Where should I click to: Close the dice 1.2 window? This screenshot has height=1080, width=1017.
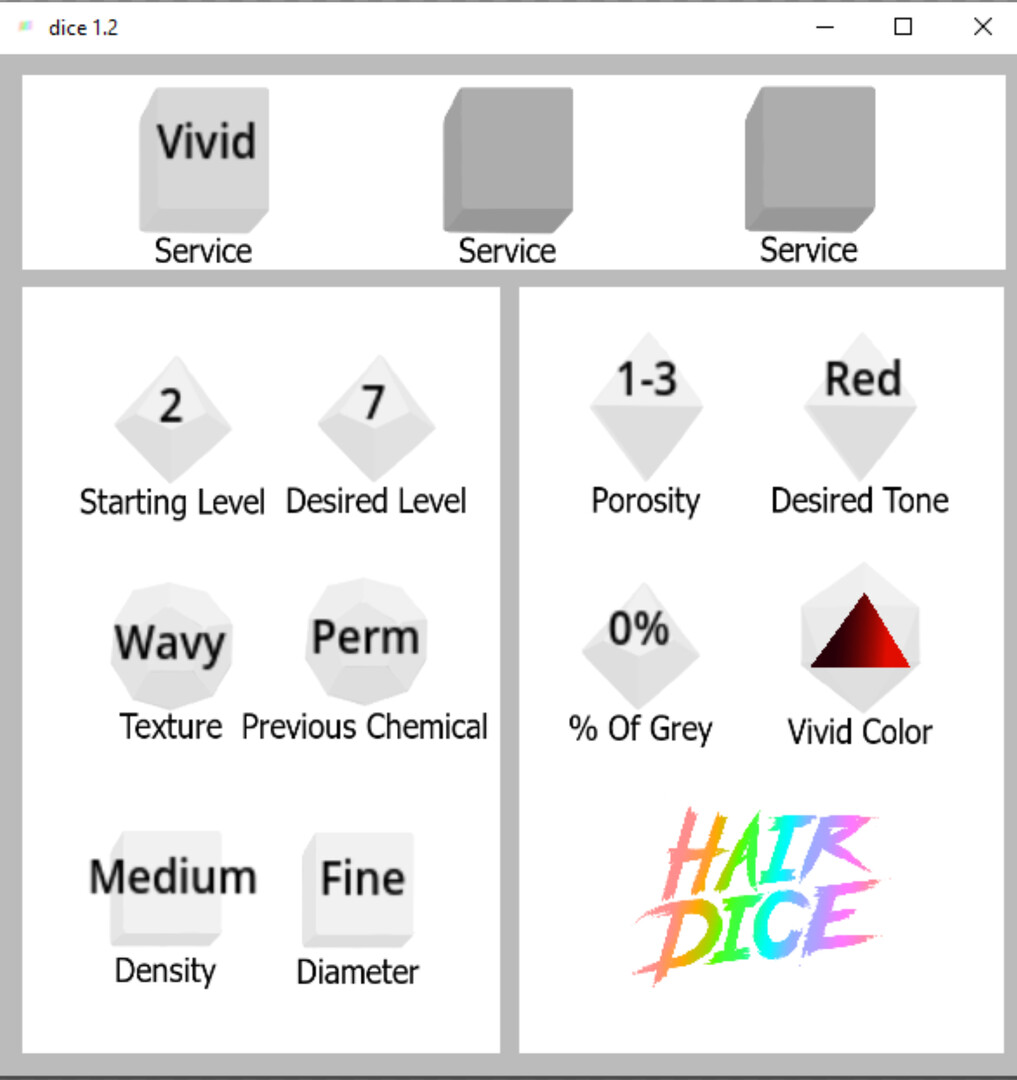pyautogui.click(x=983, y=27)
